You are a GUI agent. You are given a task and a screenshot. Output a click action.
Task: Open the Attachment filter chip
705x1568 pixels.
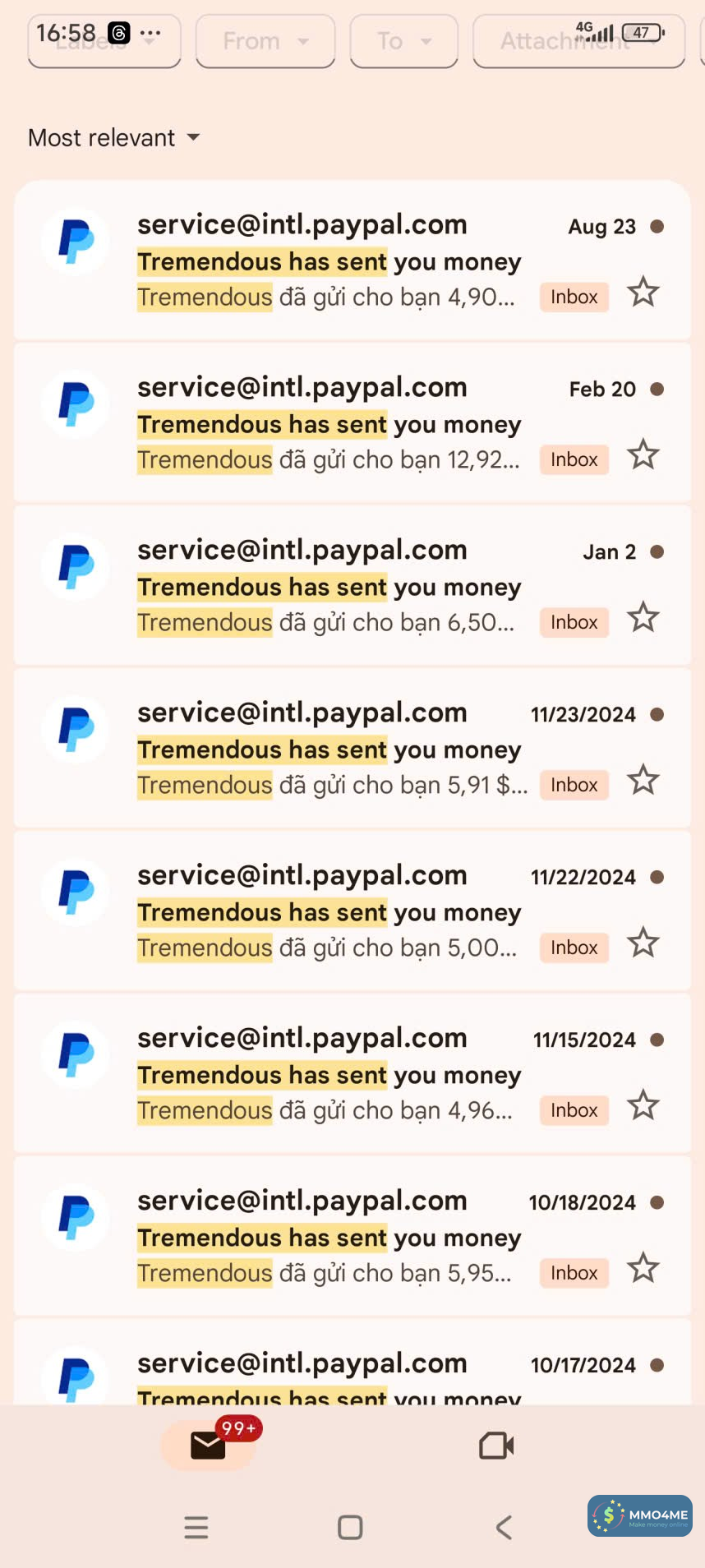[x=578, y=41]
